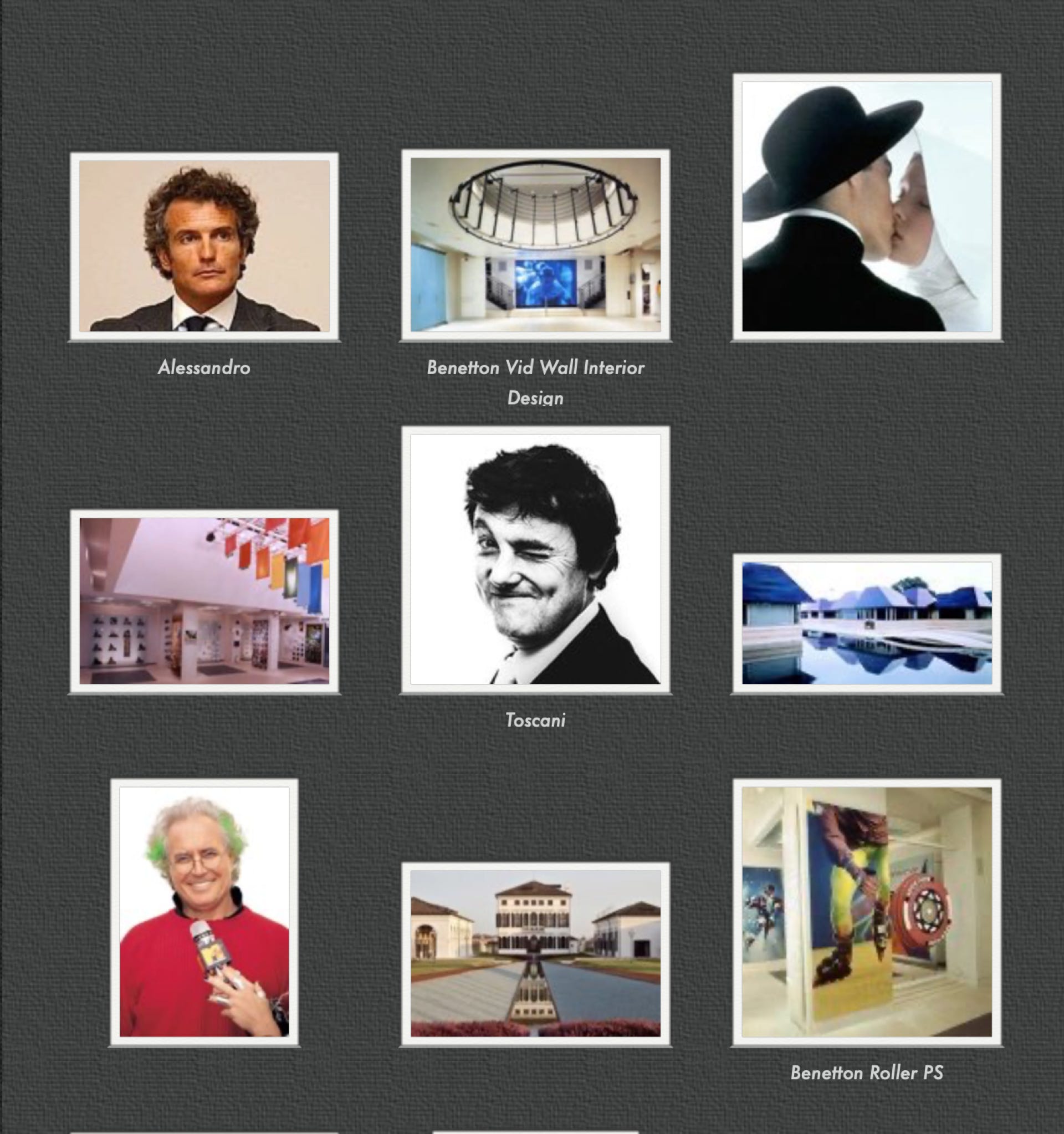Open the Benetton Roller PS photo
The image size is (1064, 1134).
866,912
